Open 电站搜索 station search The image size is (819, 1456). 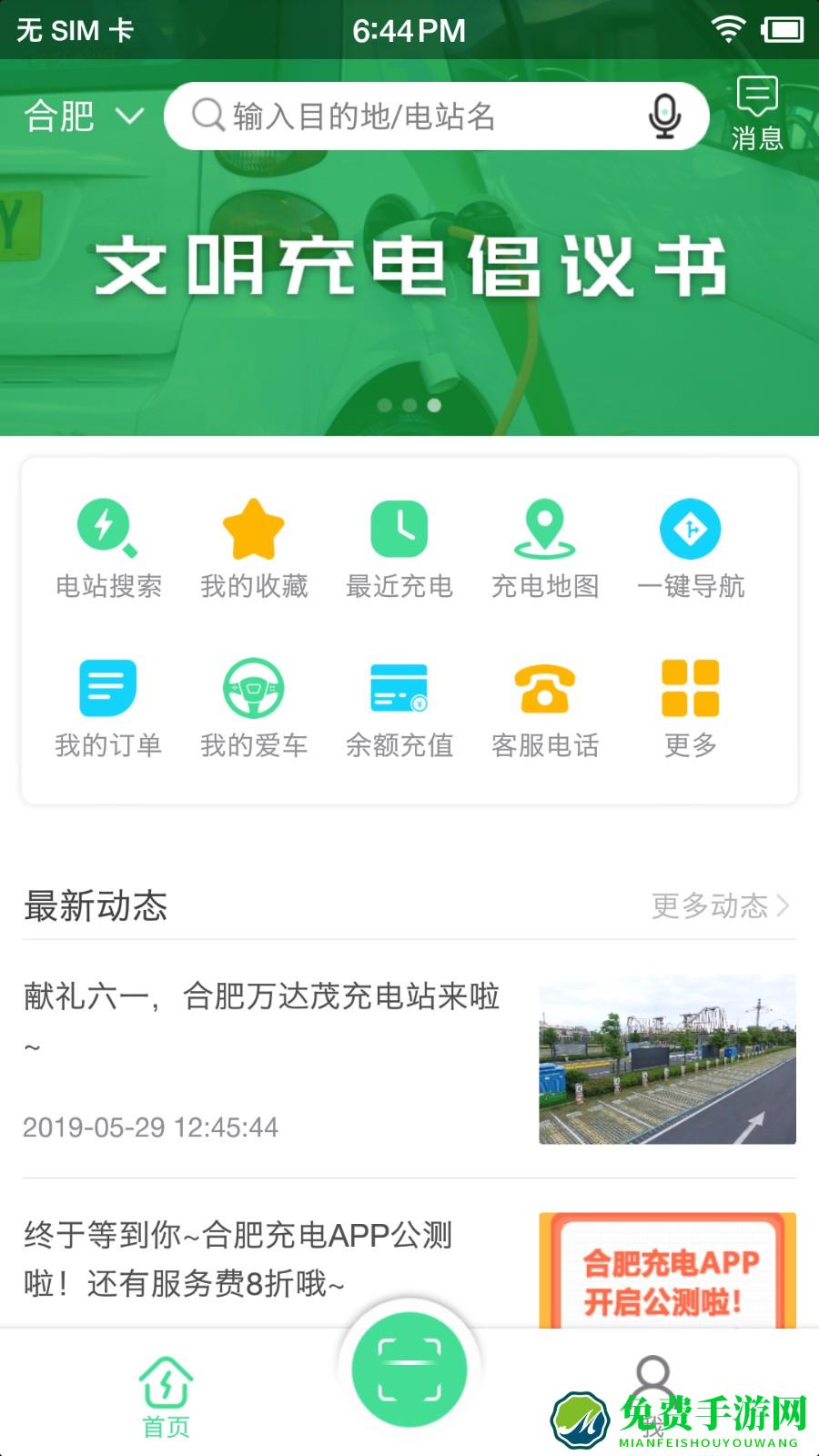pyautogui.click(x=106, y=546)
